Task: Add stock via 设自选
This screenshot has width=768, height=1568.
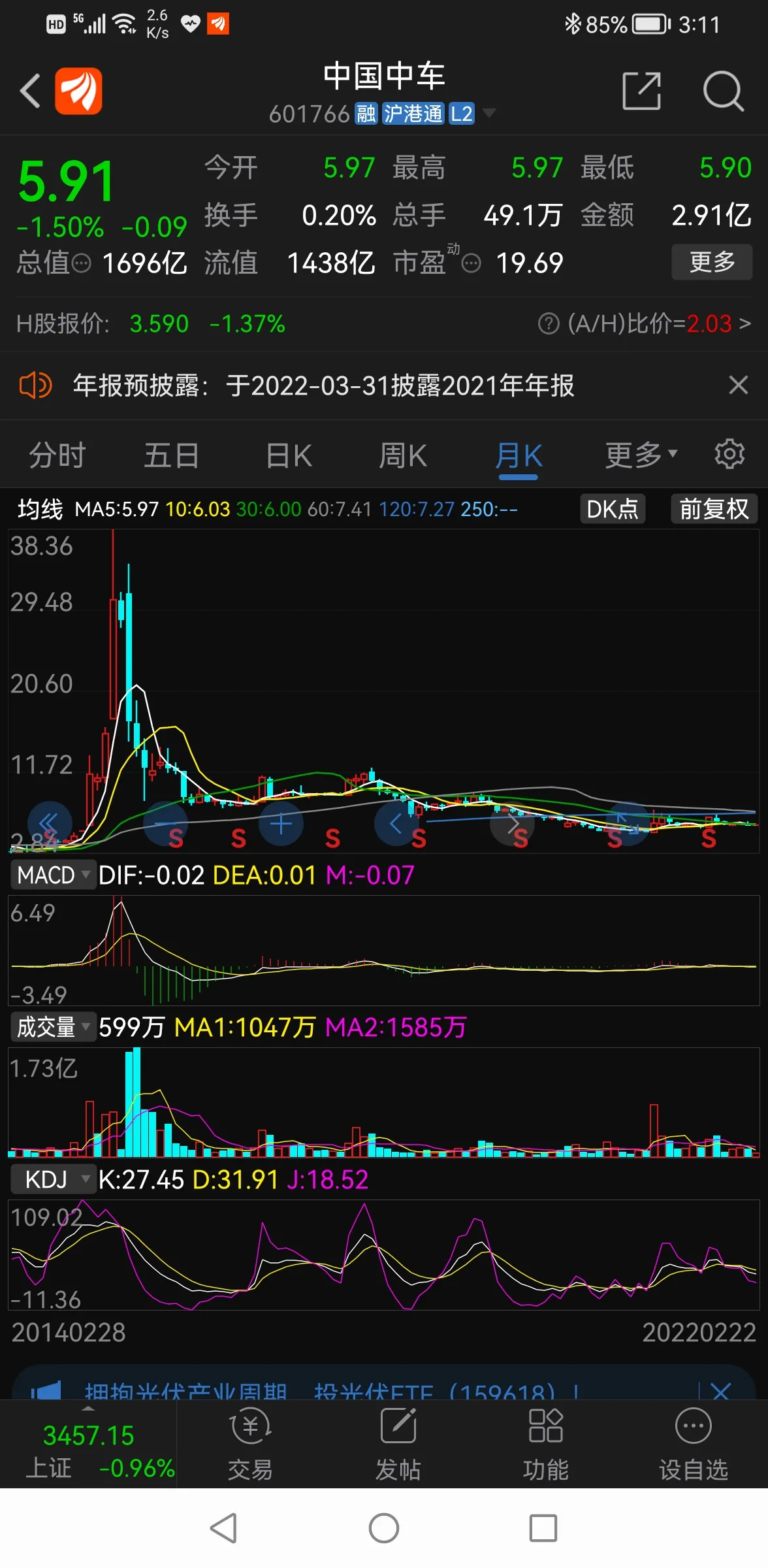Action: tap(693, 1445)
